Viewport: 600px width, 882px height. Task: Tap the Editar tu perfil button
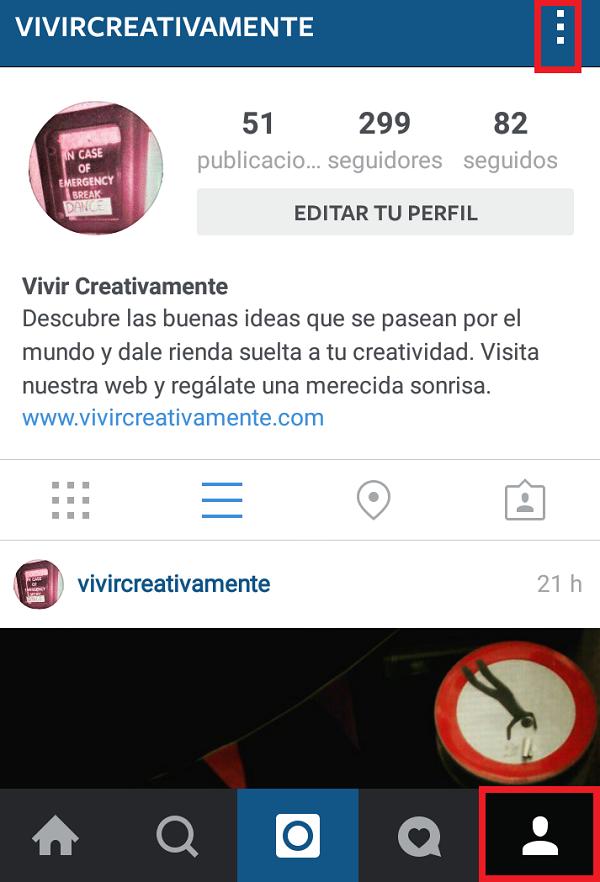point(385,213)
